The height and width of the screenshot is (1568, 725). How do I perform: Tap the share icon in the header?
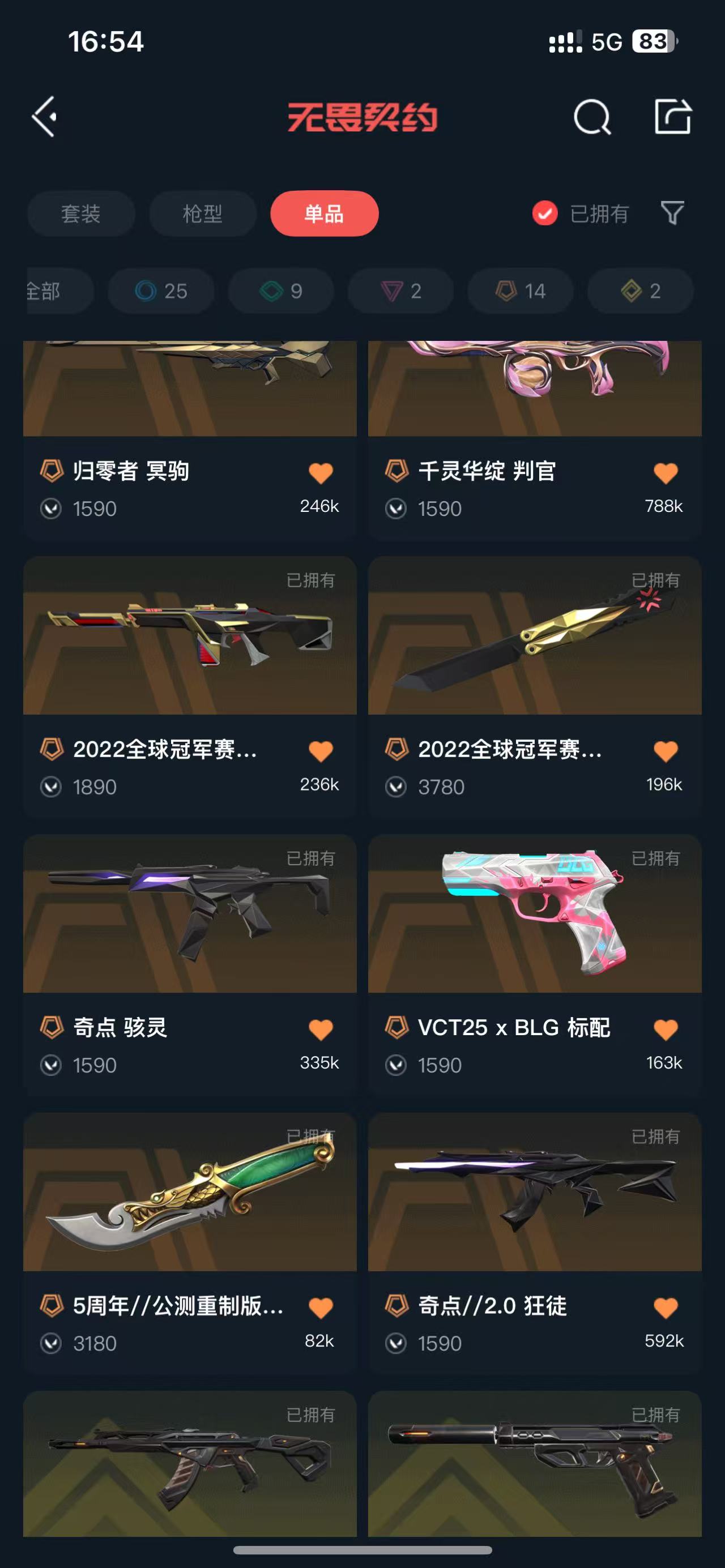[x=672, y=116]
